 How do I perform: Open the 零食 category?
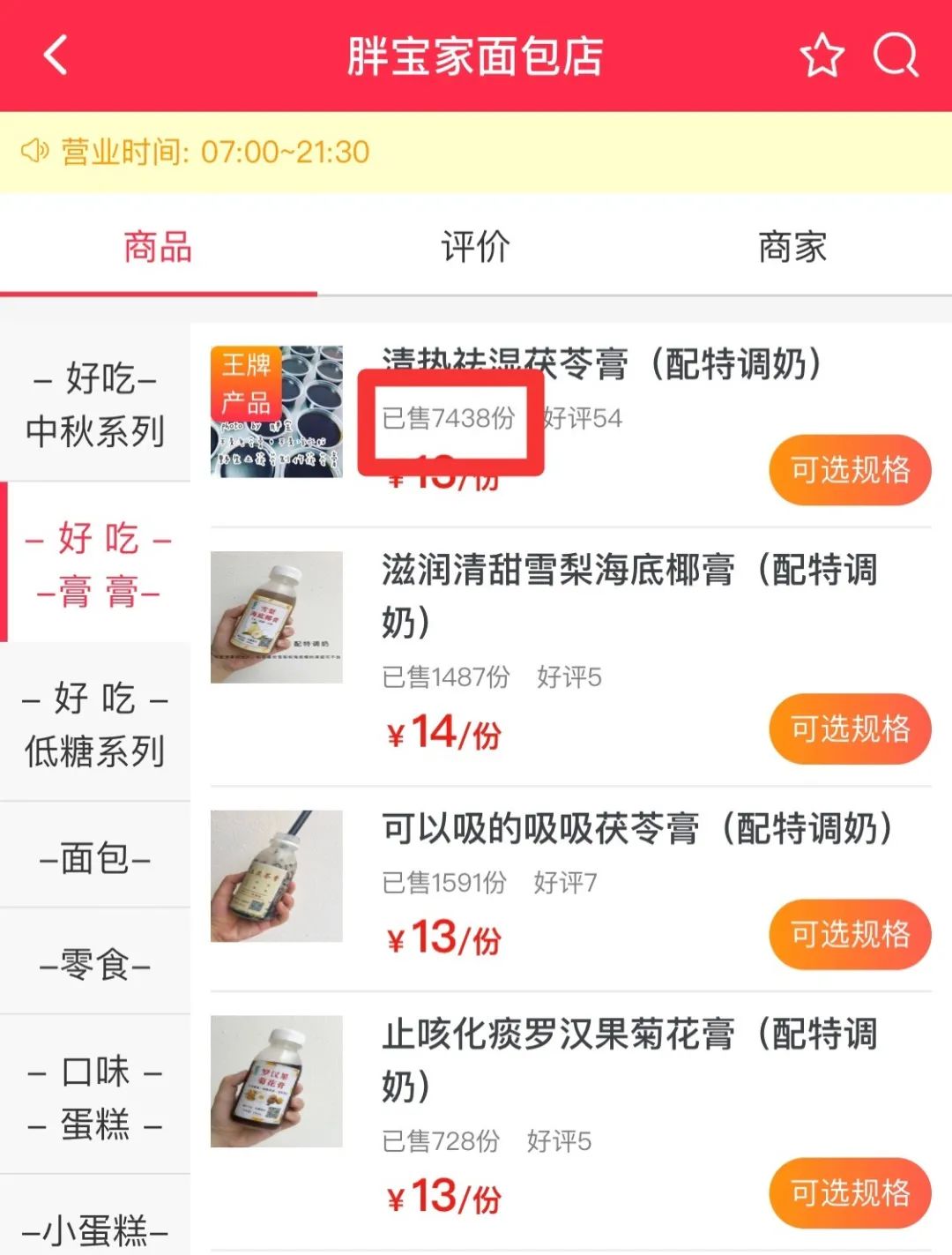click(x=95, y=963)
